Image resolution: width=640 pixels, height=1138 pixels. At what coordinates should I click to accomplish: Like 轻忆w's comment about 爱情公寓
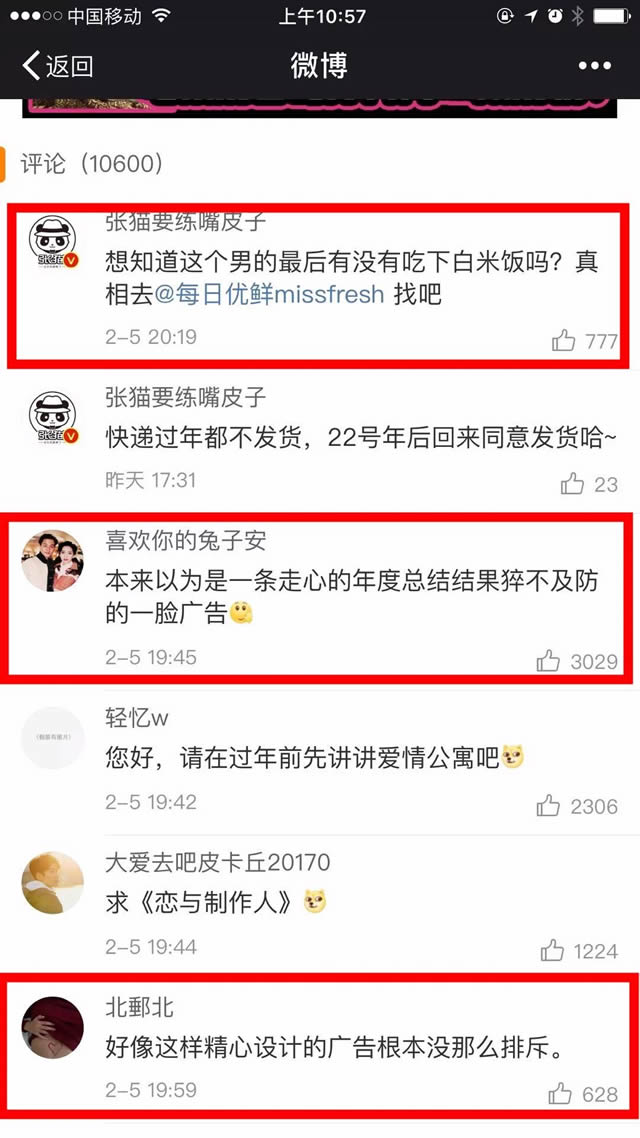(548, 806)
